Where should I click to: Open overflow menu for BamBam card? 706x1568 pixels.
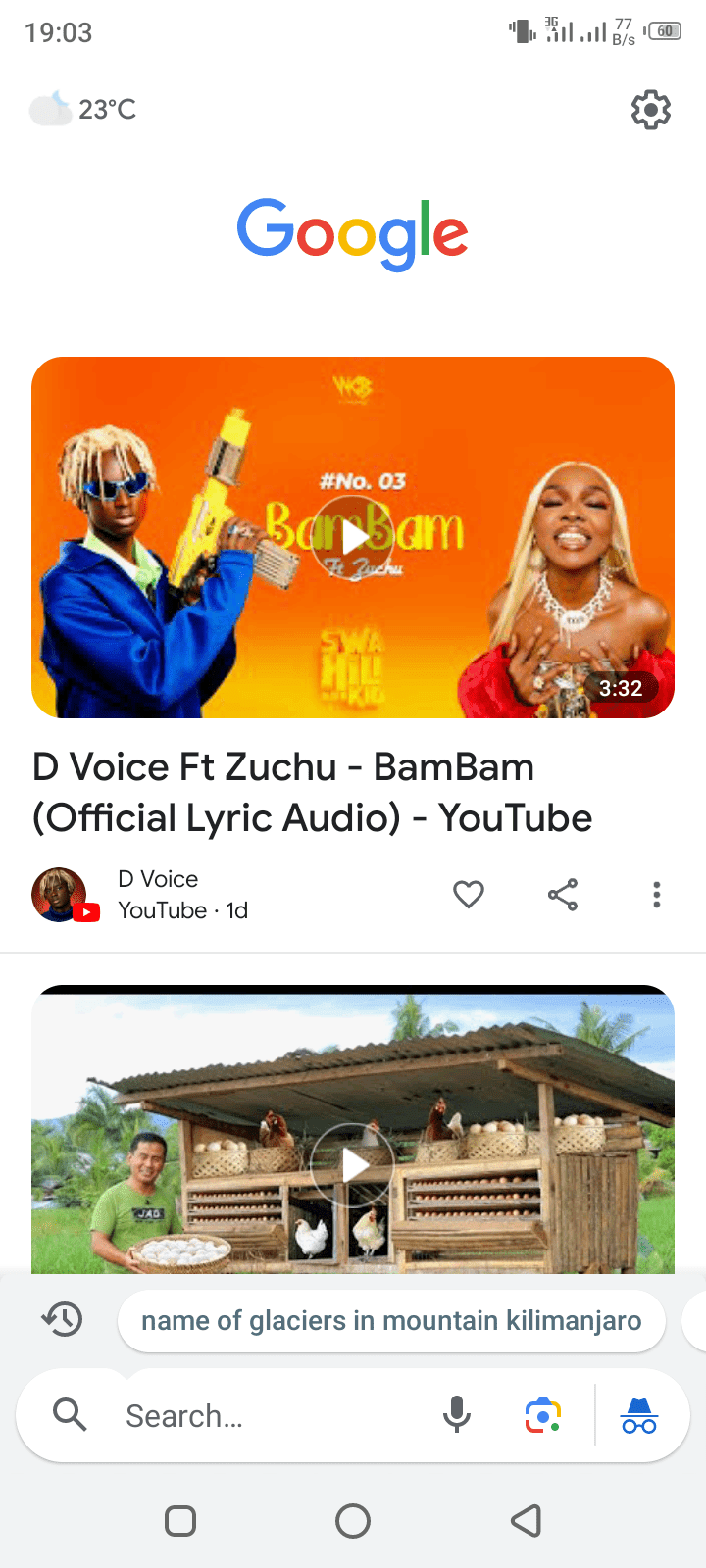[657, 894]
